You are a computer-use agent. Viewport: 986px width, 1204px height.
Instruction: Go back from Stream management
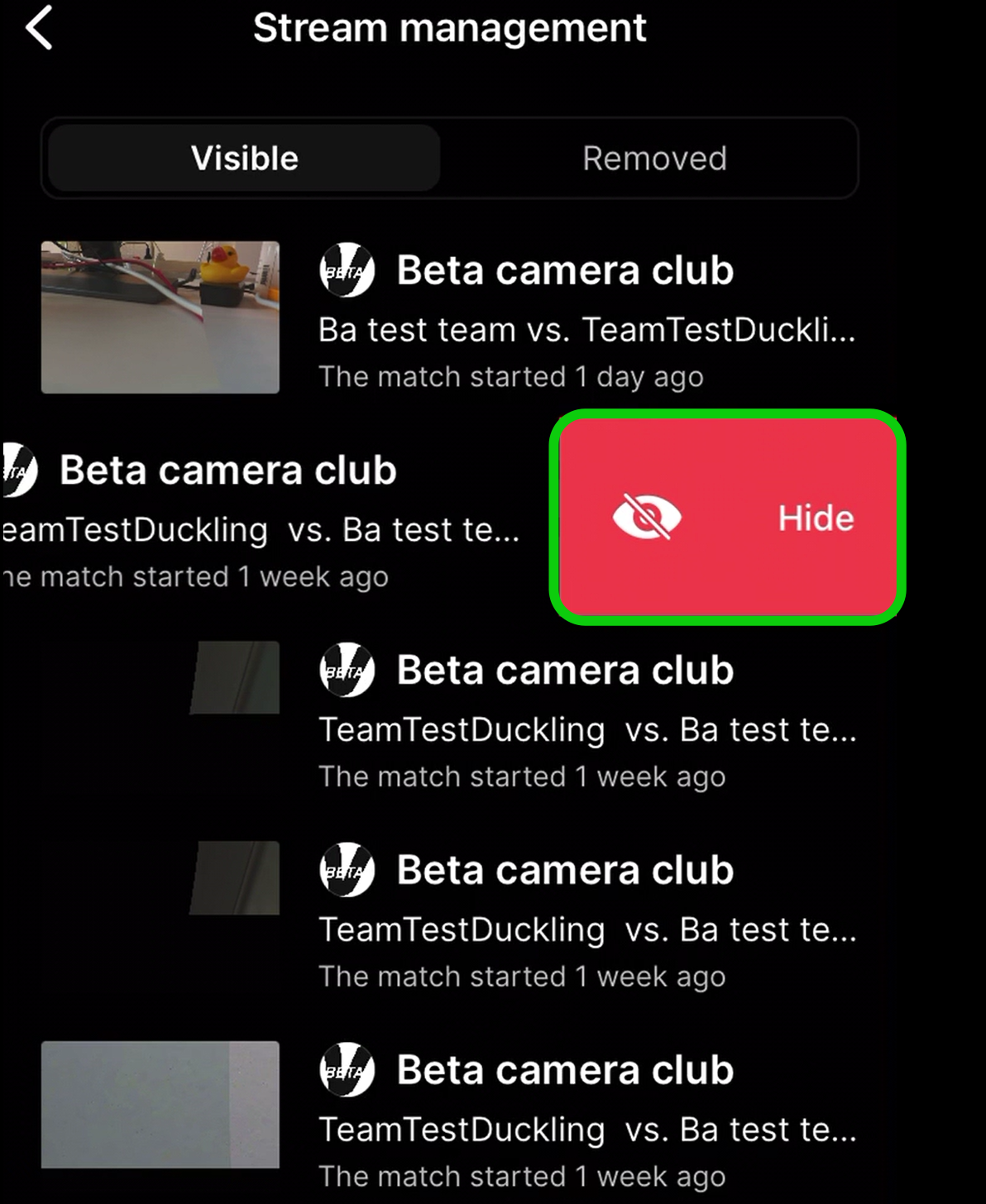tap(39, 28)
